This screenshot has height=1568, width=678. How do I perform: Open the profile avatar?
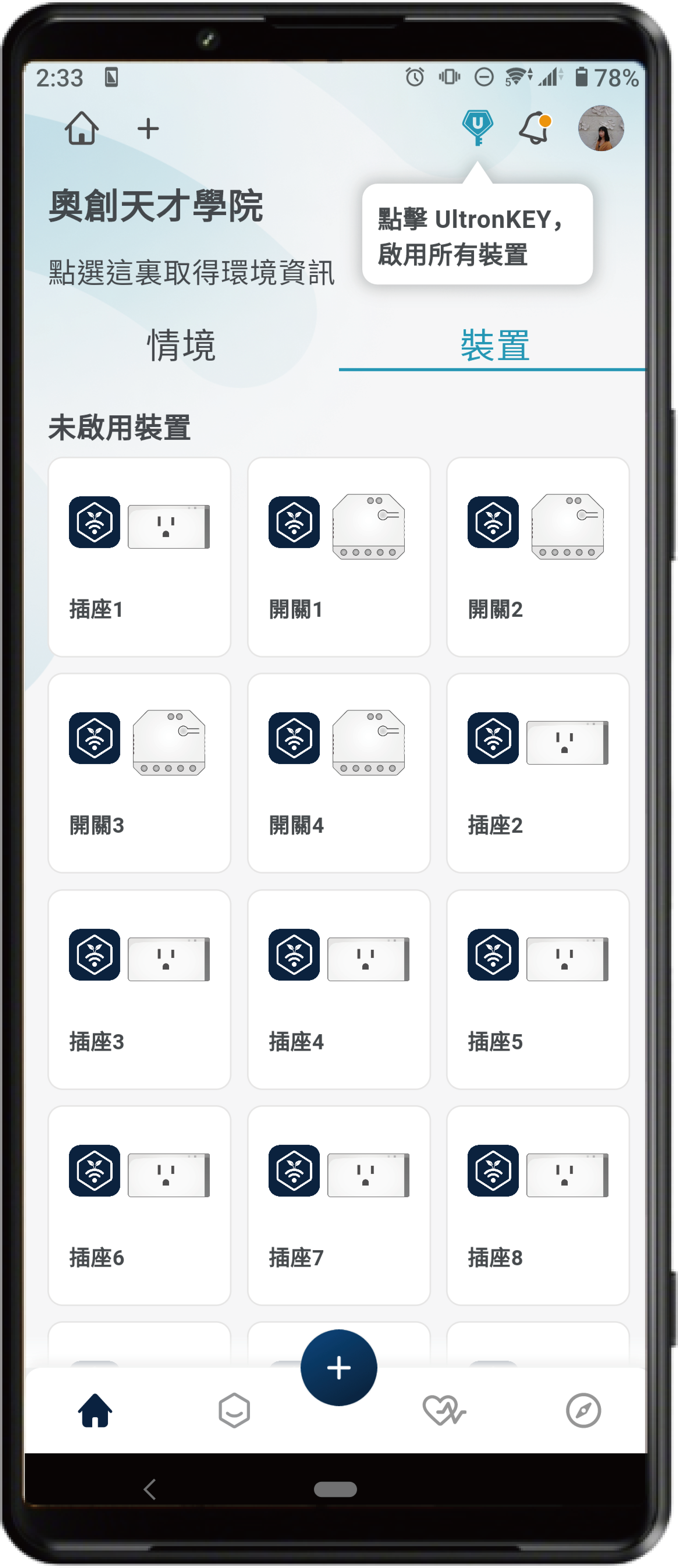click(600, 128)
